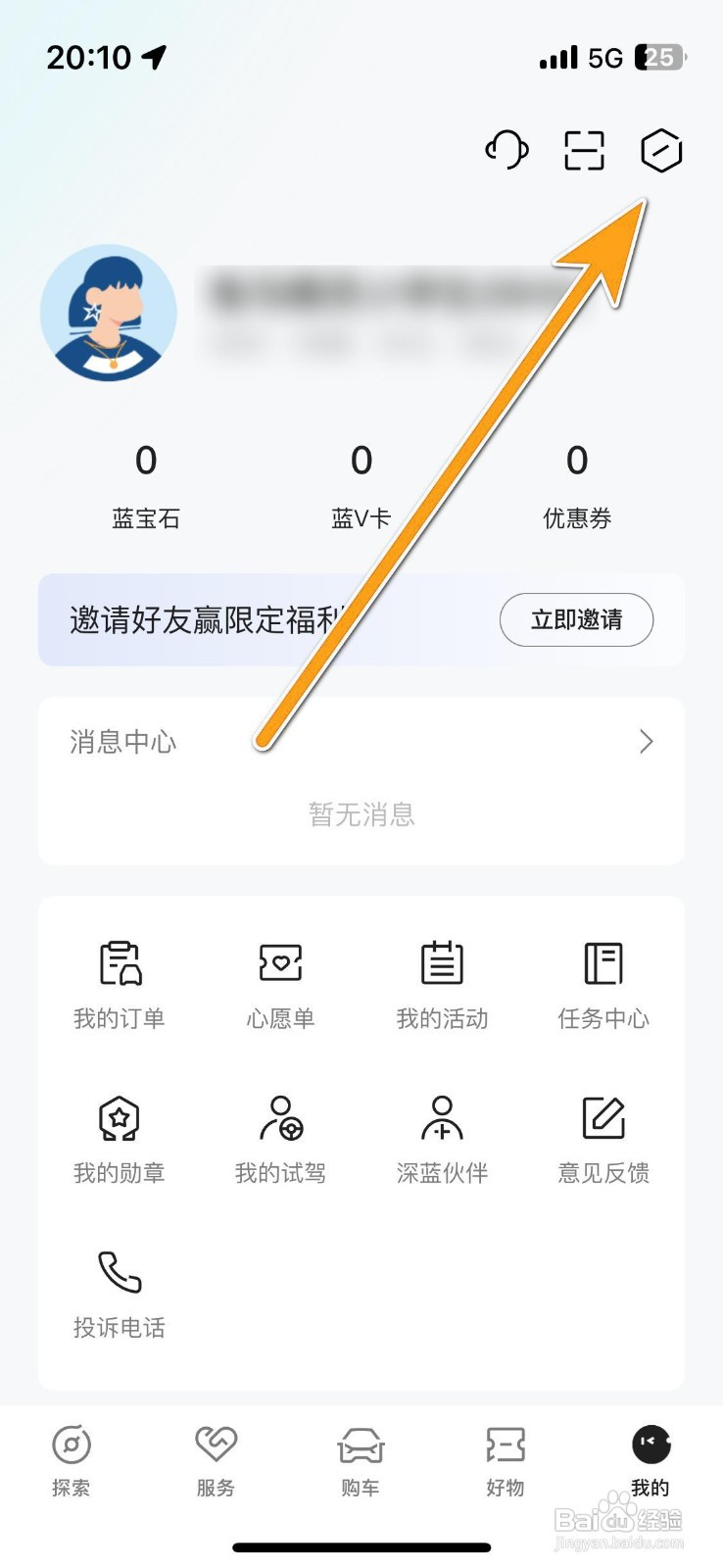This screenshot has width=723, height=1568.
Task: Open the 深蓝伙伴 partner icon
Action: point(442,1137)
